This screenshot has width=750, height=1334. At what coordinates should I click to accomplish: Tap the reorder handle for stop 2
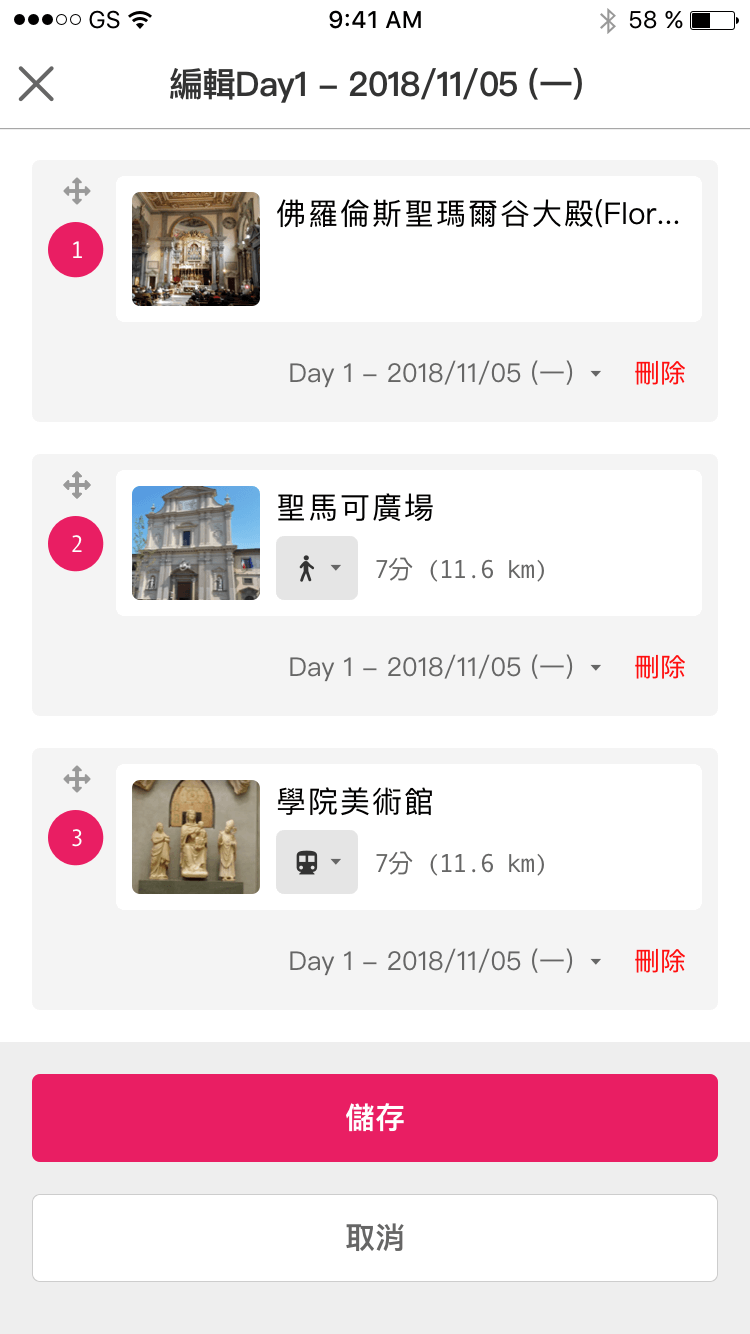[77, 485]
